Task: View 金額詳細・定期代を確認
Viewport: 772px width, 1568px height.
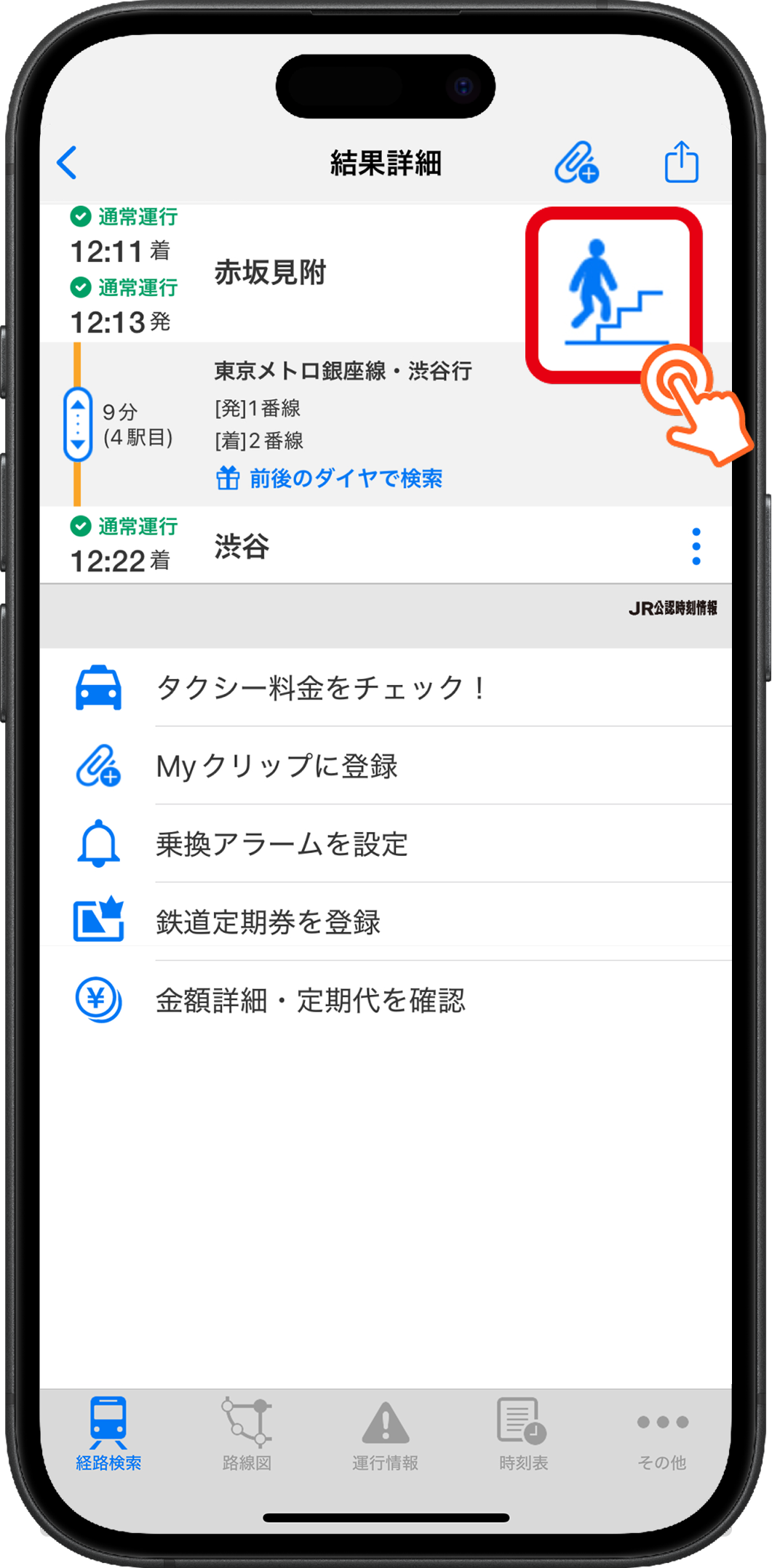Action: 310,1001
